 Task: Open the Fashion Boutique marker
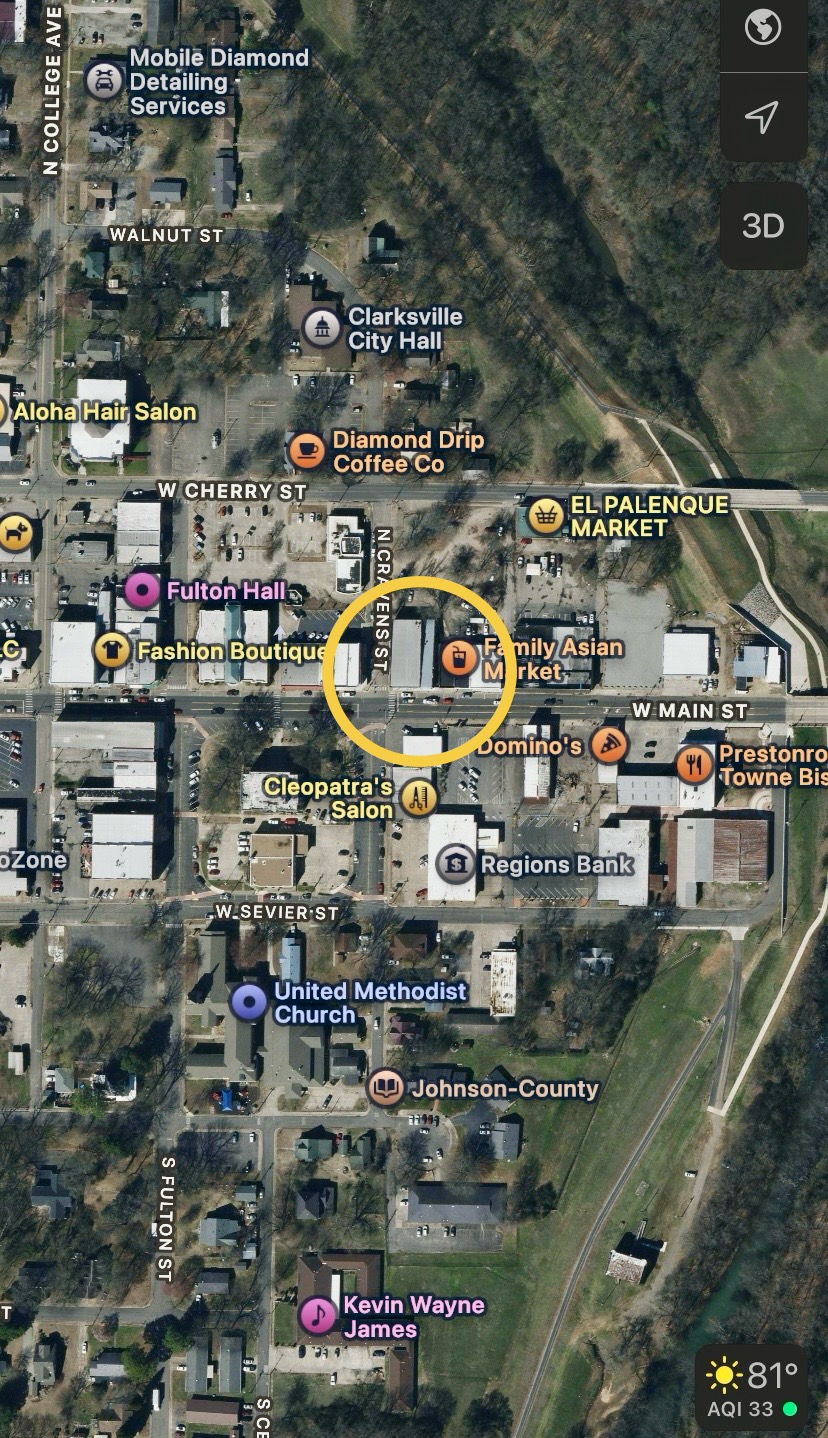click(x=112, y=650)
